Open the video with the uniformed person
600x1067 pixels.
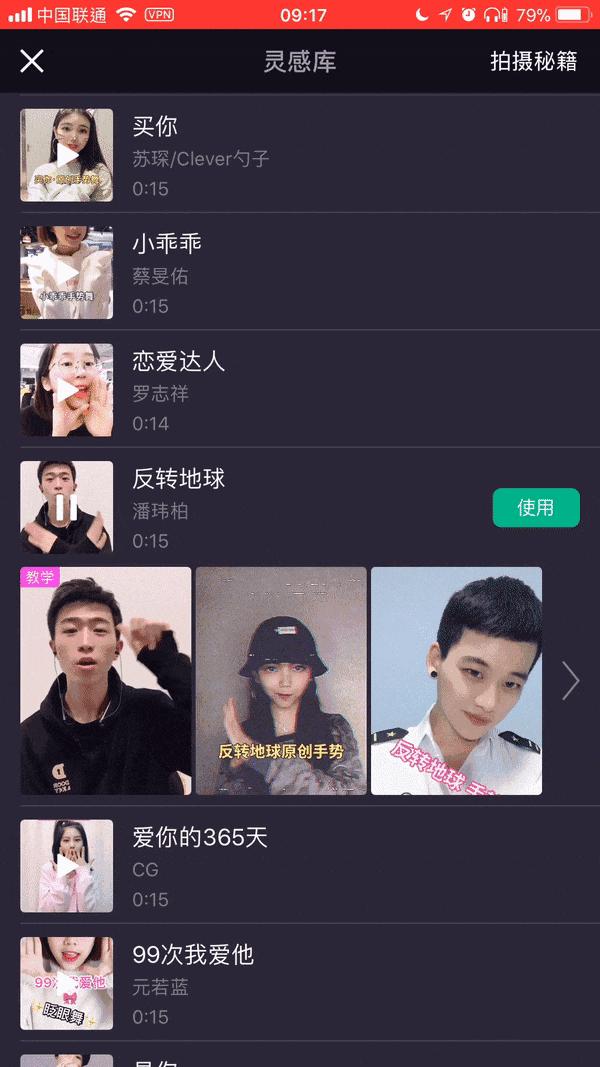(456, 680)
